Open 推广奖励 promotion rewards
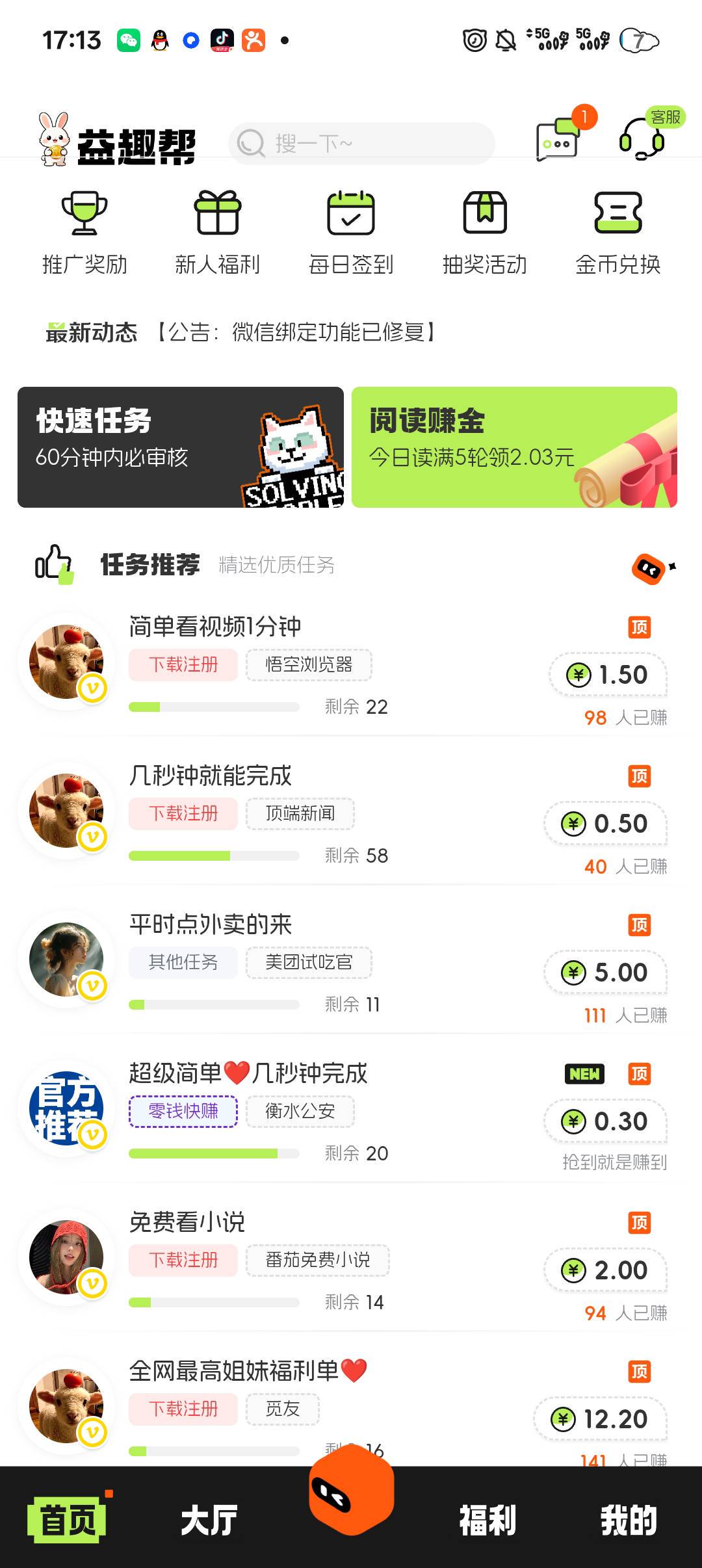Viewport: 702px width, 1568px height. (x=84, y=233)
